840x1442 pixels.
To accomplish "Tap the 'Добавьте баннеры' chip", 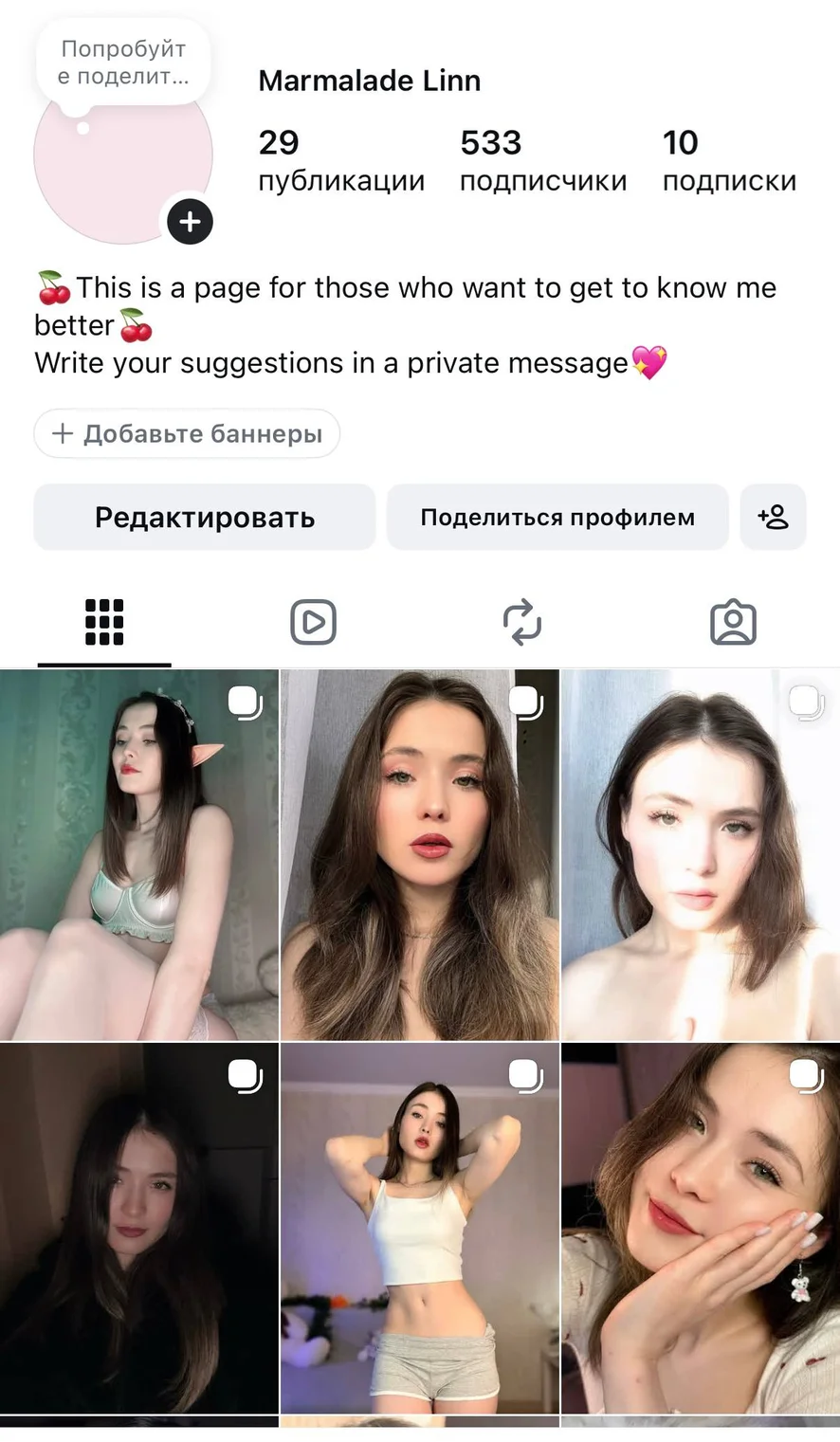I will [x=187, y=433].
